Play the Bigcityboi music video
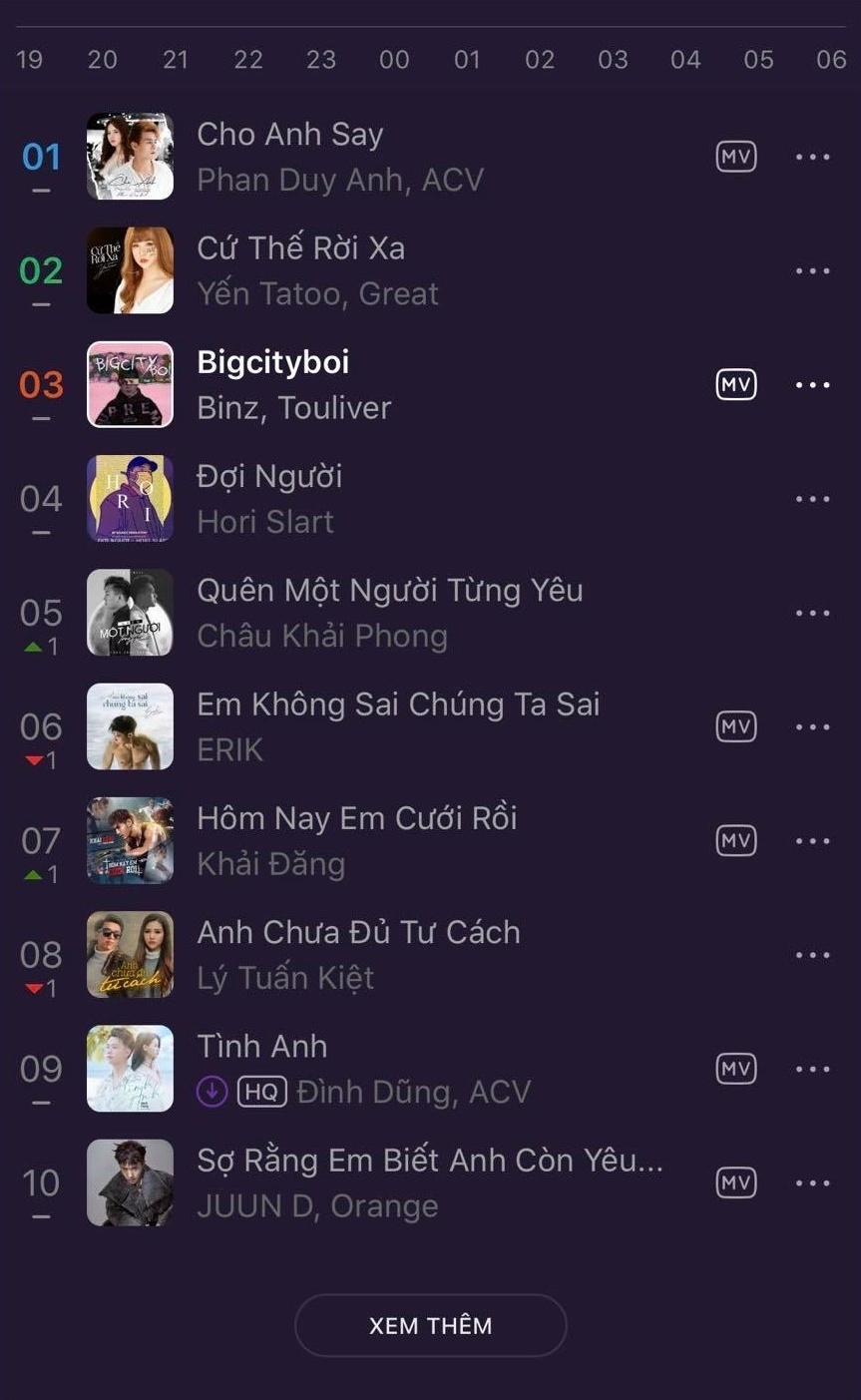Image resolution: width=861 pixels, height=1400 pixels. (x=735, y=384)
